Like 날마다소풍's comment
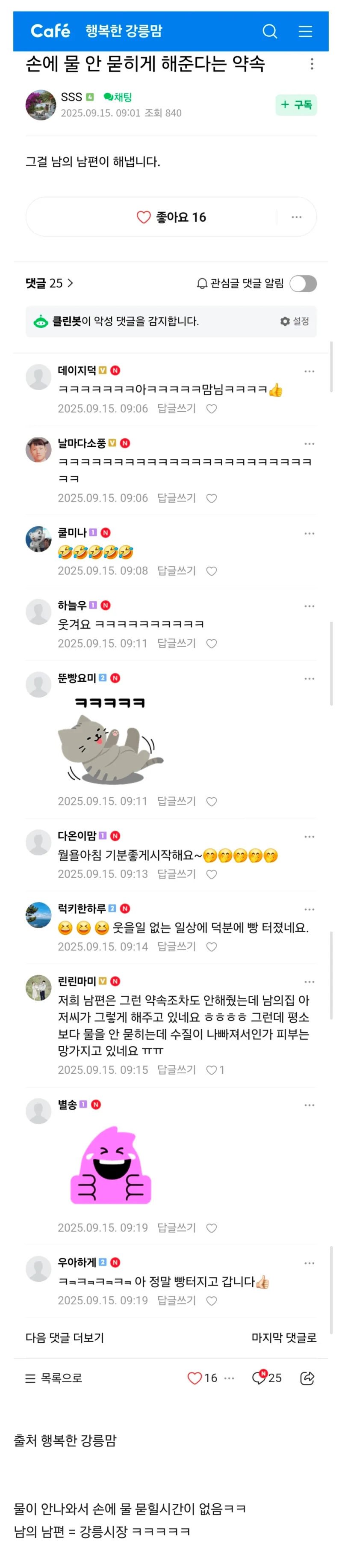This screenshot has width=342, height=1568. point(212,498)
